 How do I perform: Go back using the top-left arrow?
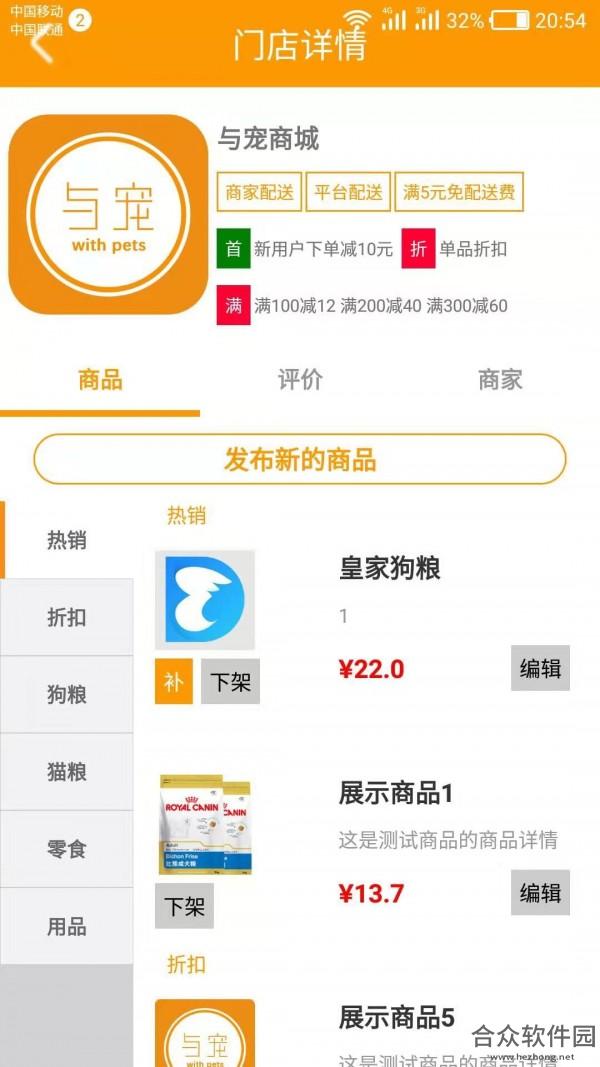coord(42,46)
